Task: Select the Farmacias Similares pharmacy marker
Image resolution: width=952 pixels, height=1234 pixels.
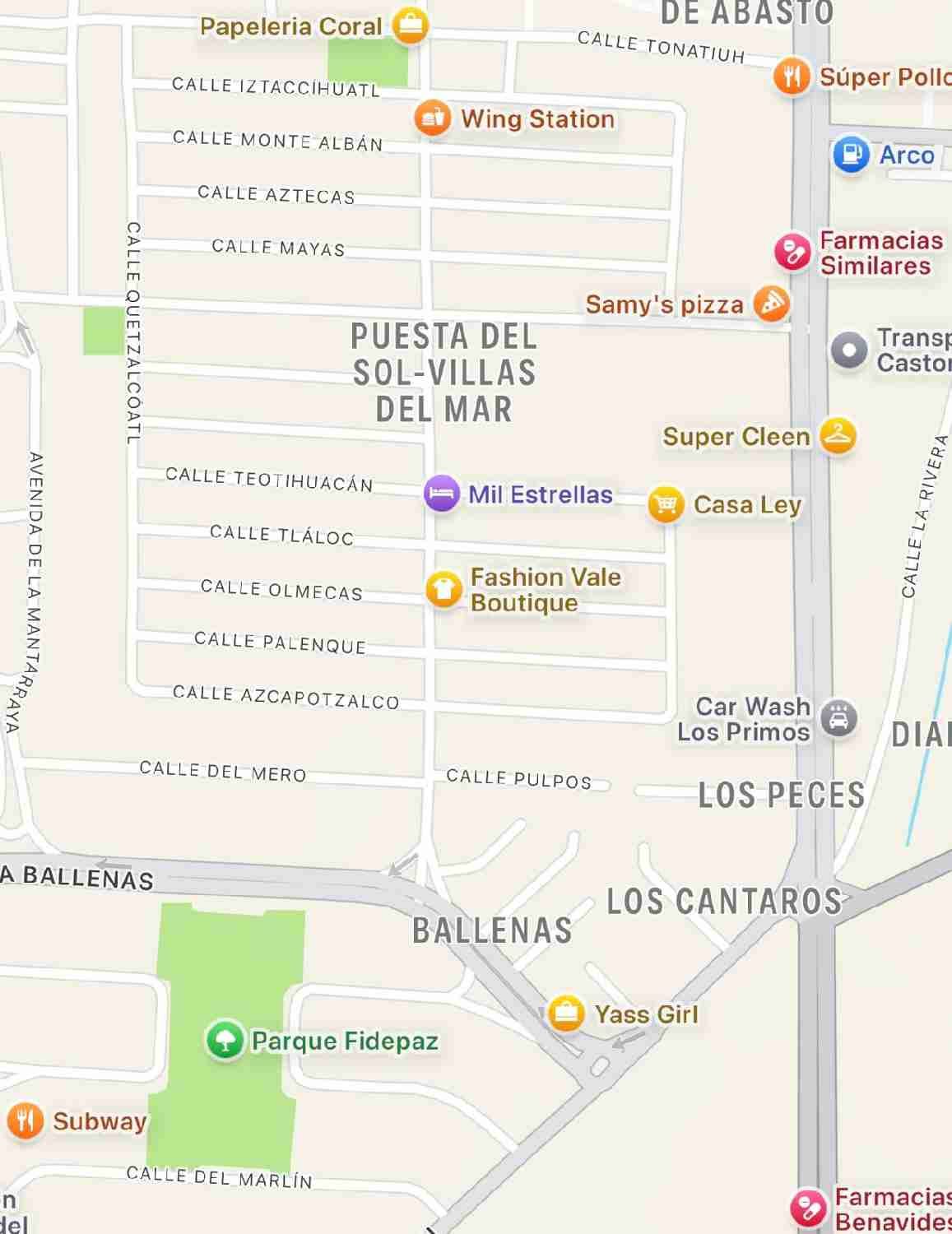Action: coord(792,252)
